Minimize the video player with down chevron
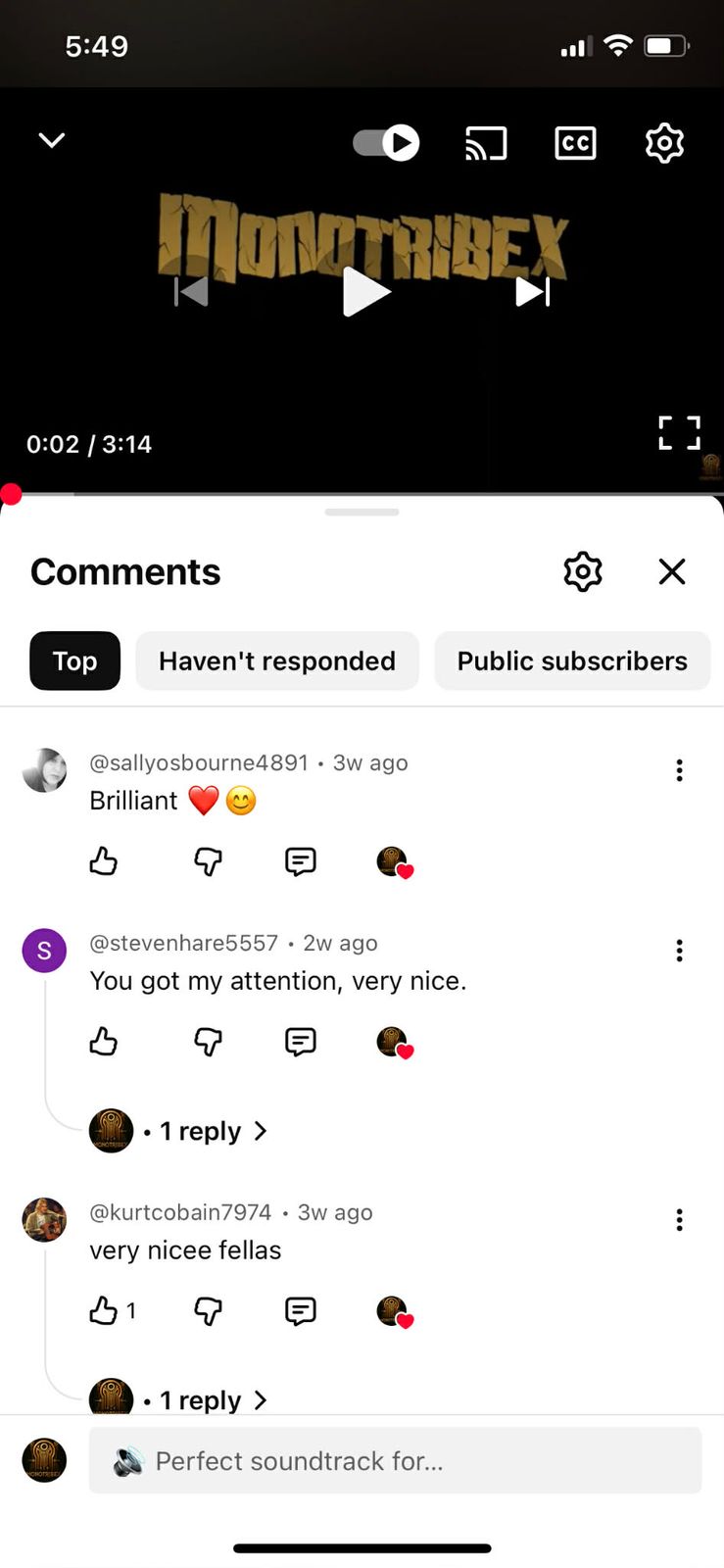Screen dimensions: 724x1568 (52, 140)
